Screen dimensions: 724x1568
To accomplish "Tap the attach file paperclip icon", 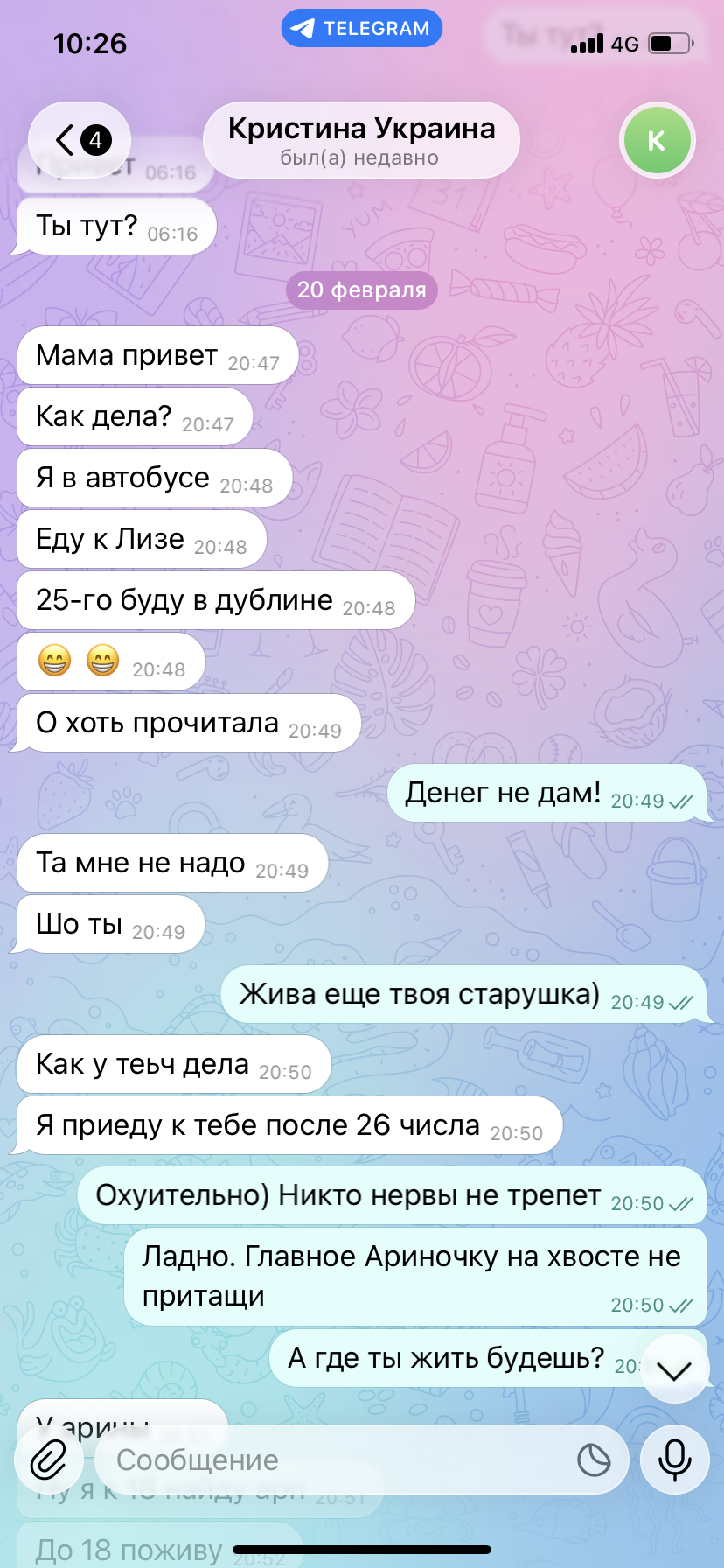I will (49, 1459).
